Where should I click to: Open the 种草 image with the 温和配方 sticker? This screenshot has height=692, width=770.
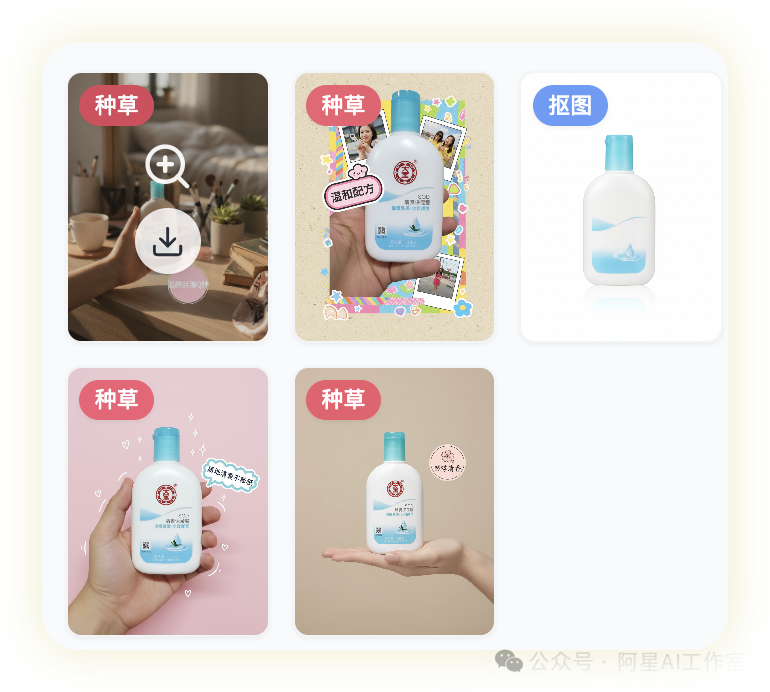click(x=394, y=207)
